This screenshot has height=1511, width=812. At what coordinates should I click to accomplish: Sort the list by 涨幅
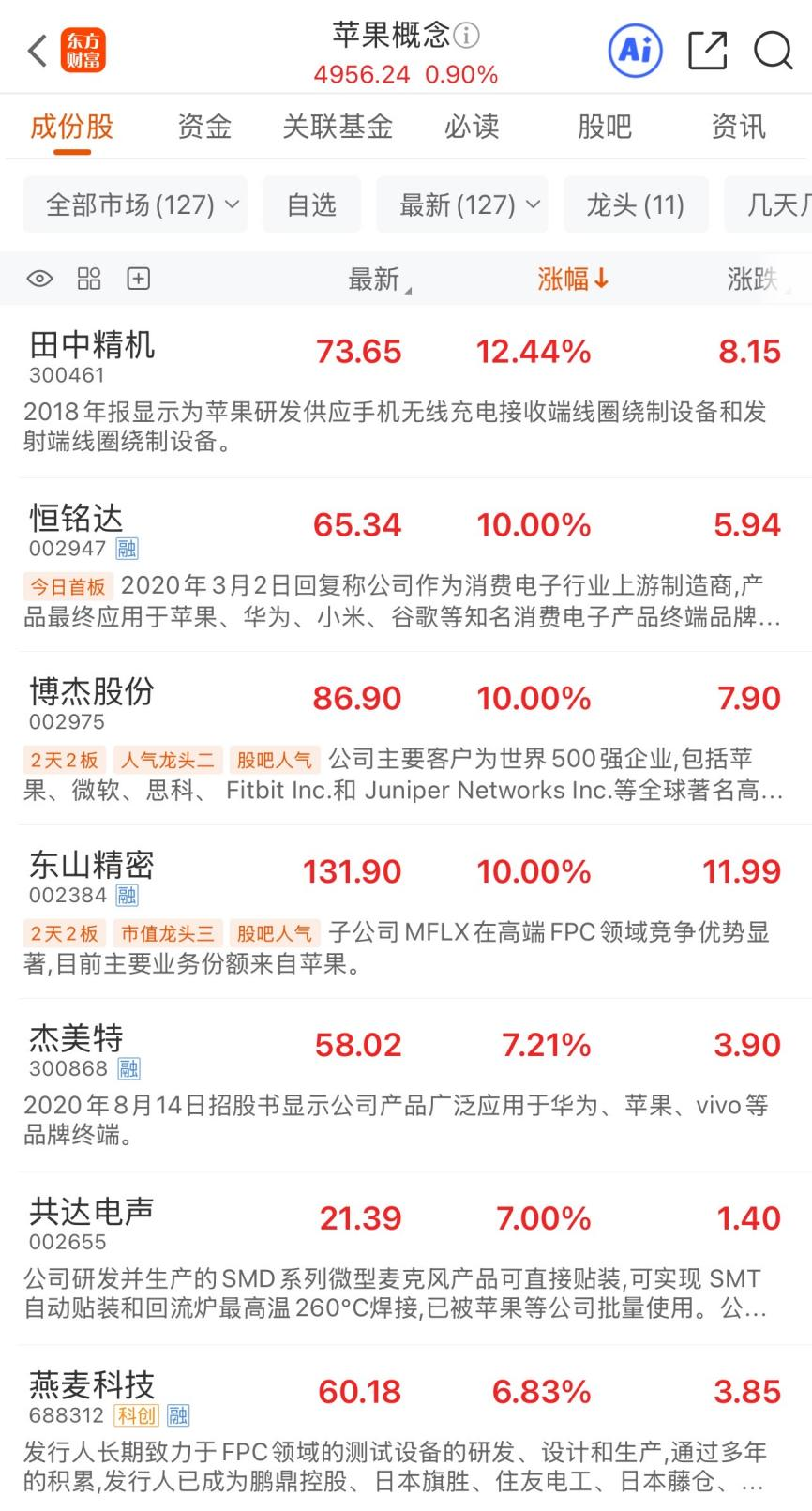(x=572, y=279)
